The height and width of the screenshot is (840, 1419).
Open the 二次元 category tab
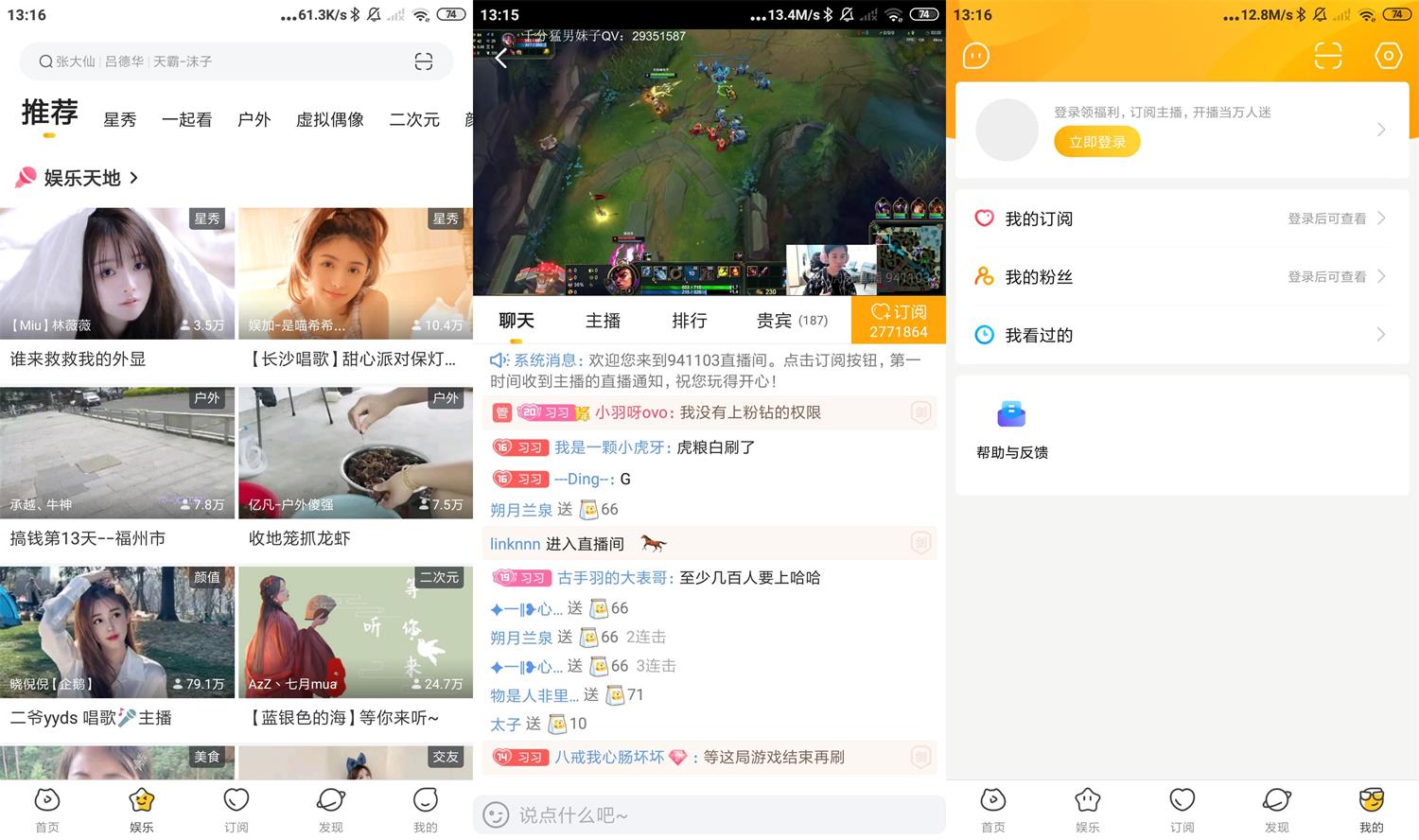pos(414,119)
